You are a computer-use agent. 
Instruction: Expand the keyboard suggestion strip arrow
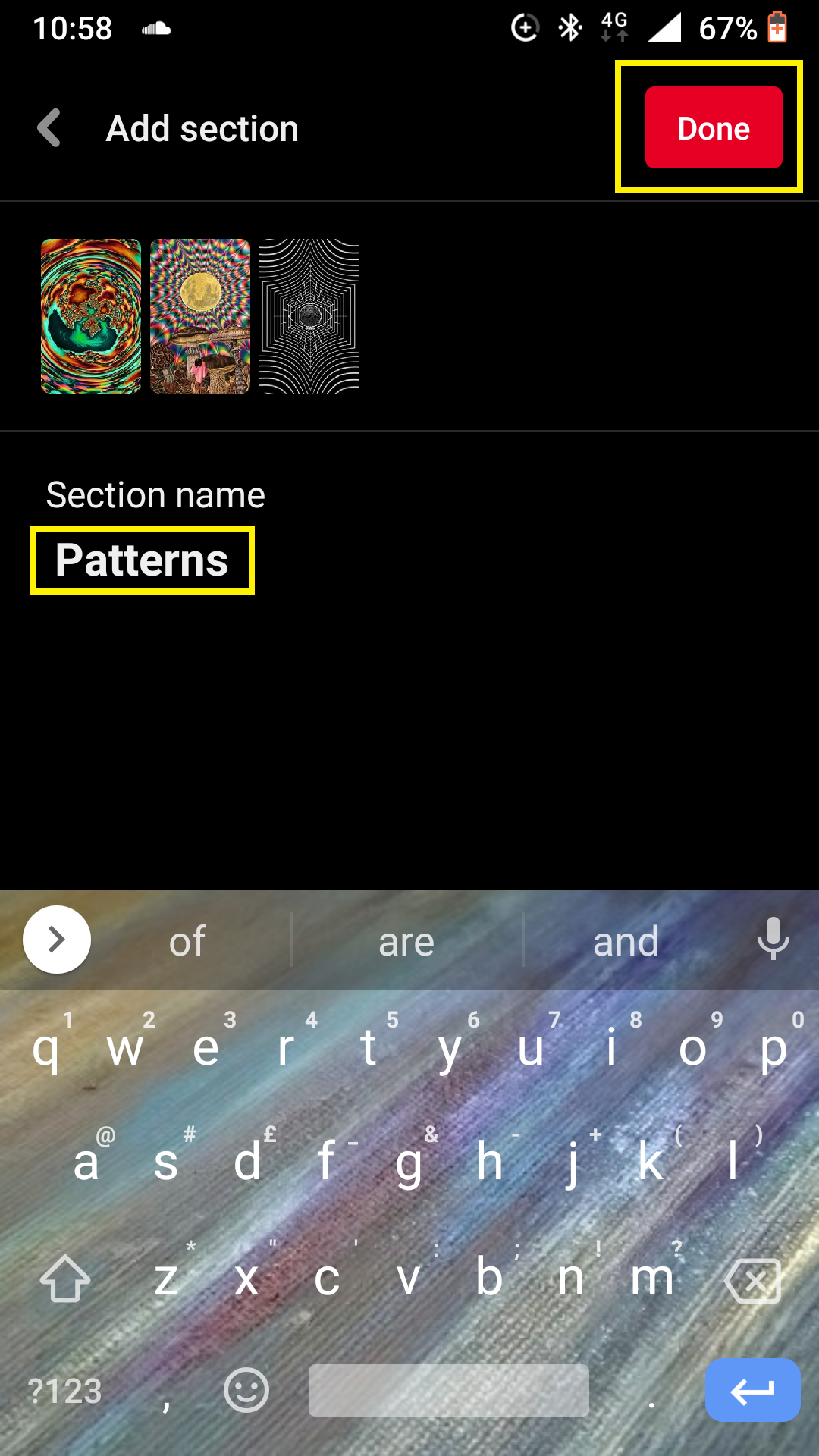tap(57, 940)
